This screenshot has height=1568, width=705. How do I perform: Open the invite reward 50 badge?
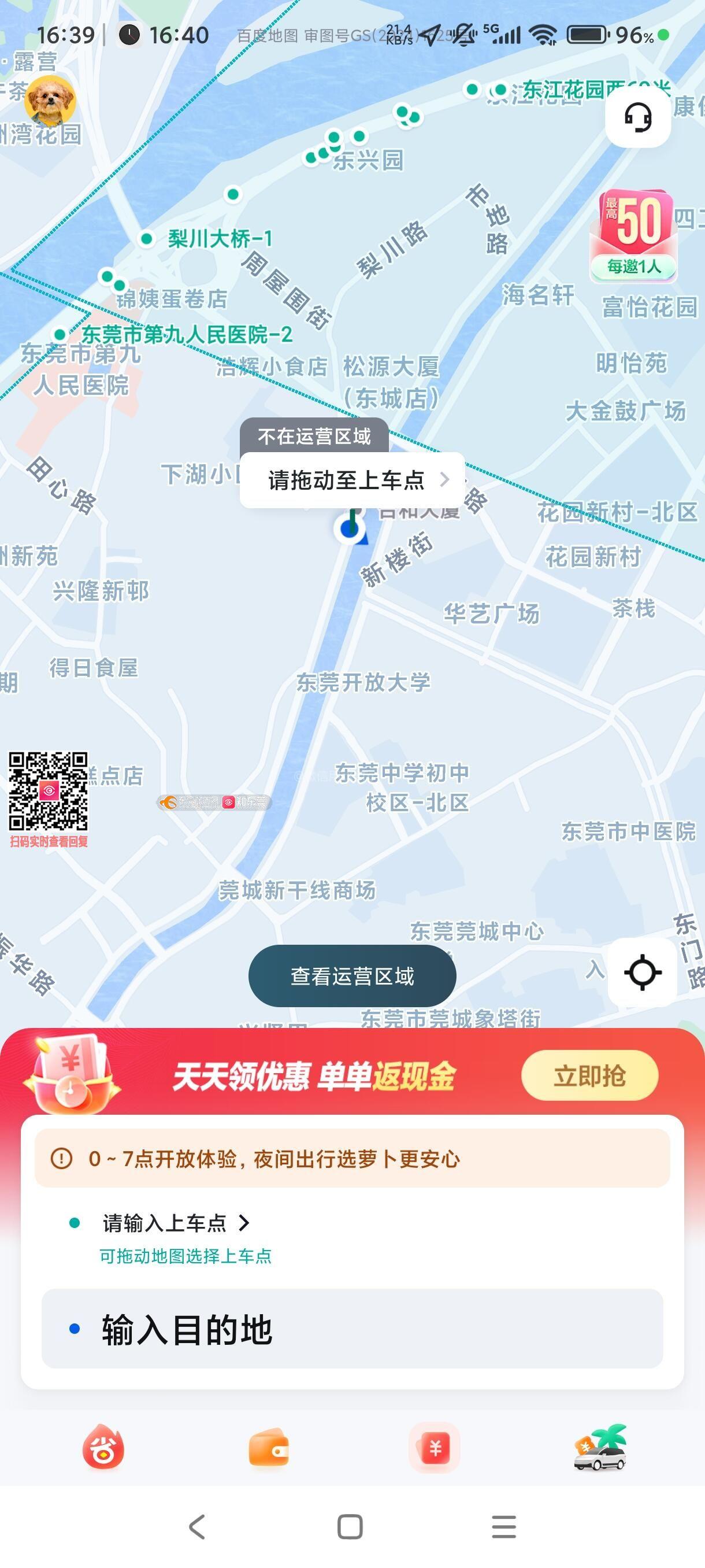634,235
